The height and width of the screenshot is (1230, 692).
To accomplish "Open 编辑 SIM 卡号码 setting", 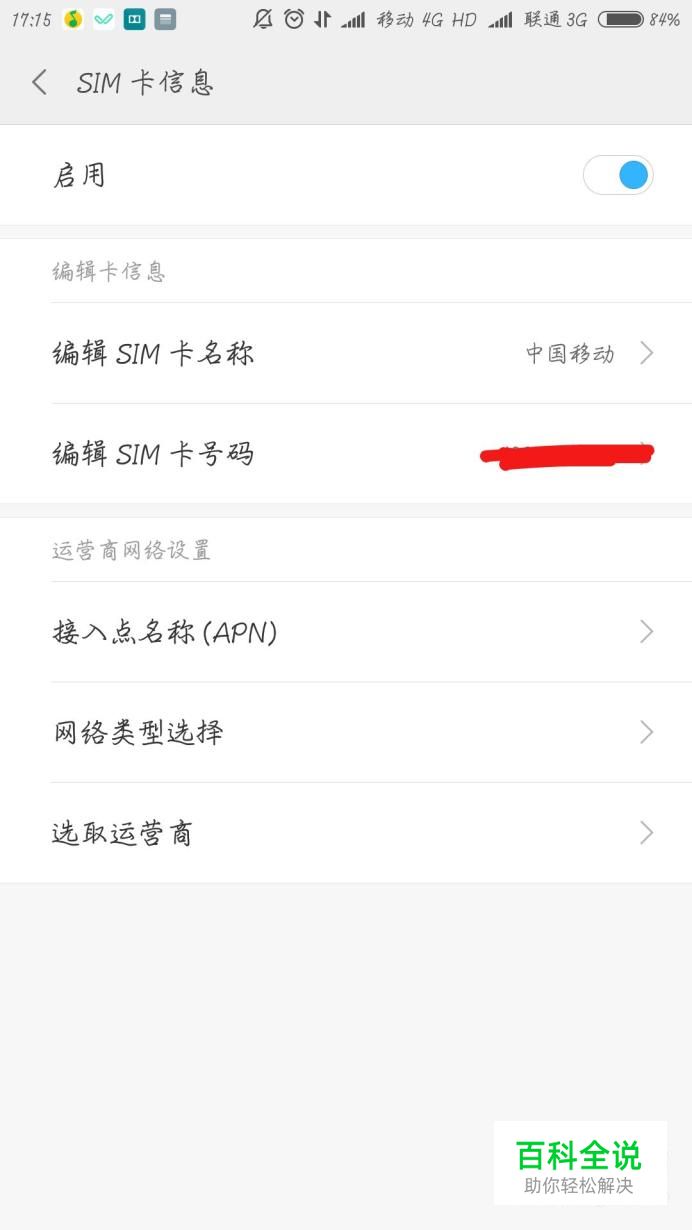I will pyautogui.click(x=346, y=454).
